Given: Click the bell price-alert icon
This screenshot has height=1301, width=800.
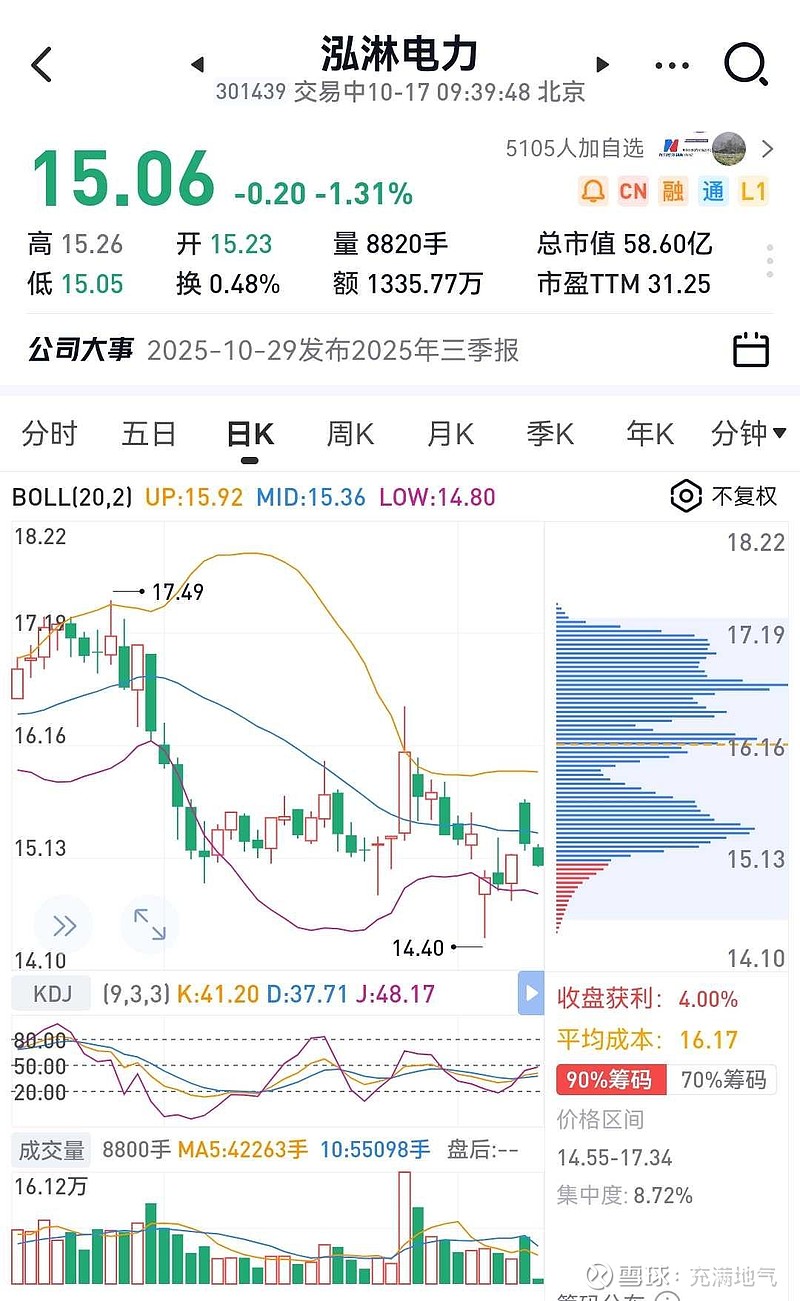Looking at the screenshot, I should tap(592, 190).
